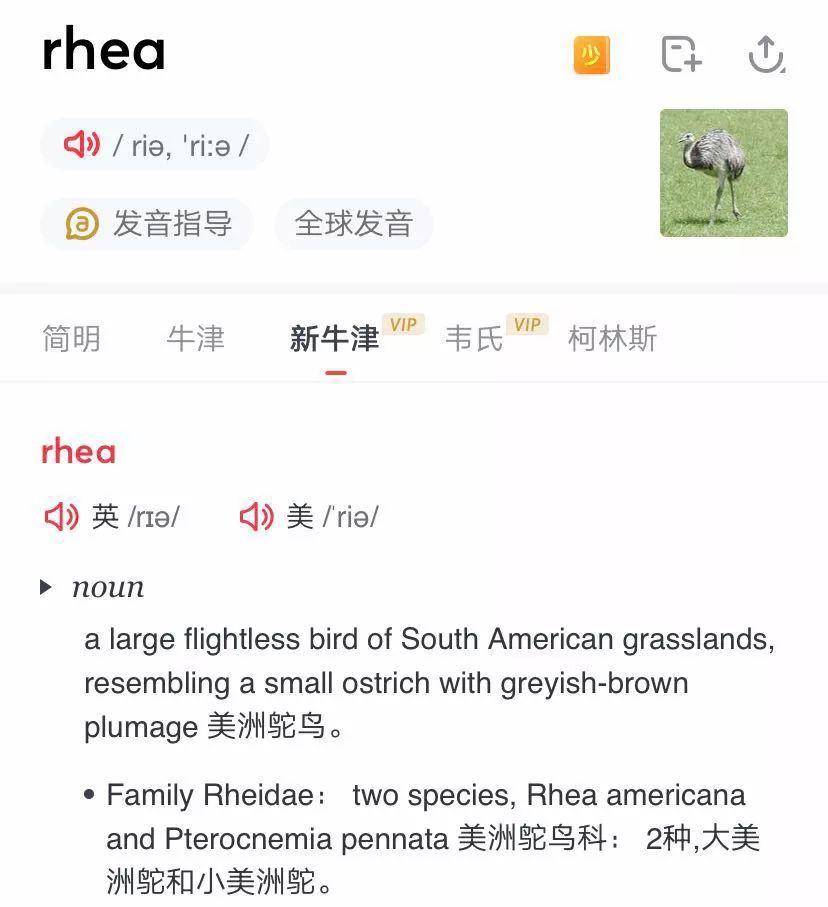
Task: Switch to the 韦氏 tab
Action: click(474, 339)
